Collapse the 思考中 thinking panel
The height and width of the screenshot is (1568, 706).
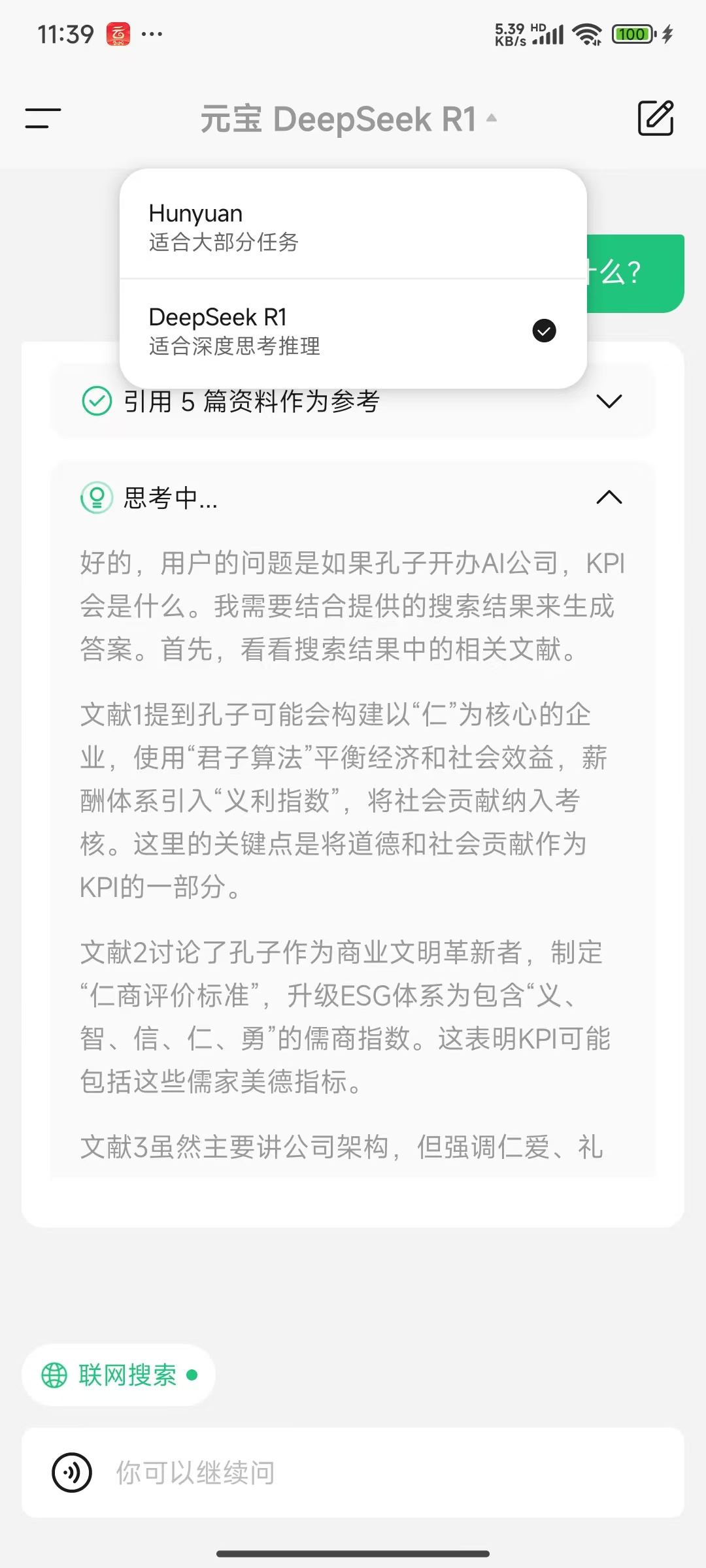click(609, 498)
